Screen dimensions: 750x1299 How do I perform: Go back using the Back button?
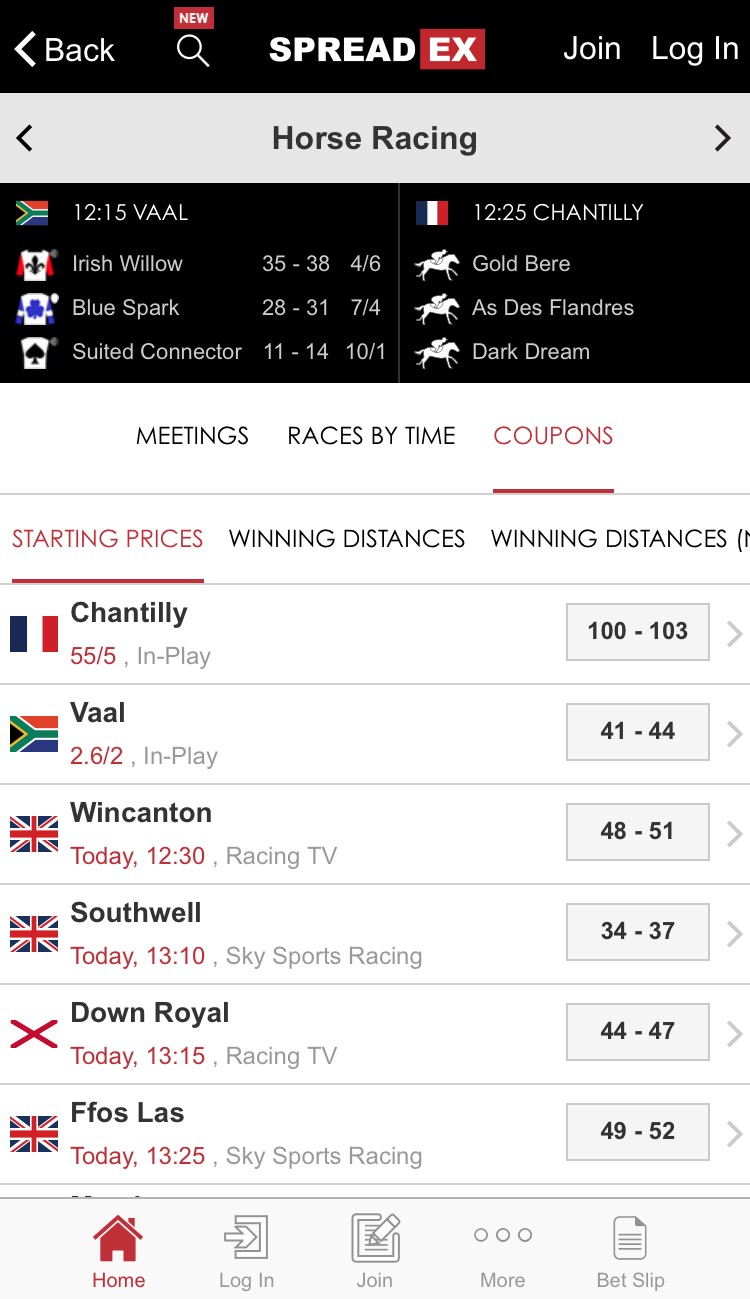[64, 49]
